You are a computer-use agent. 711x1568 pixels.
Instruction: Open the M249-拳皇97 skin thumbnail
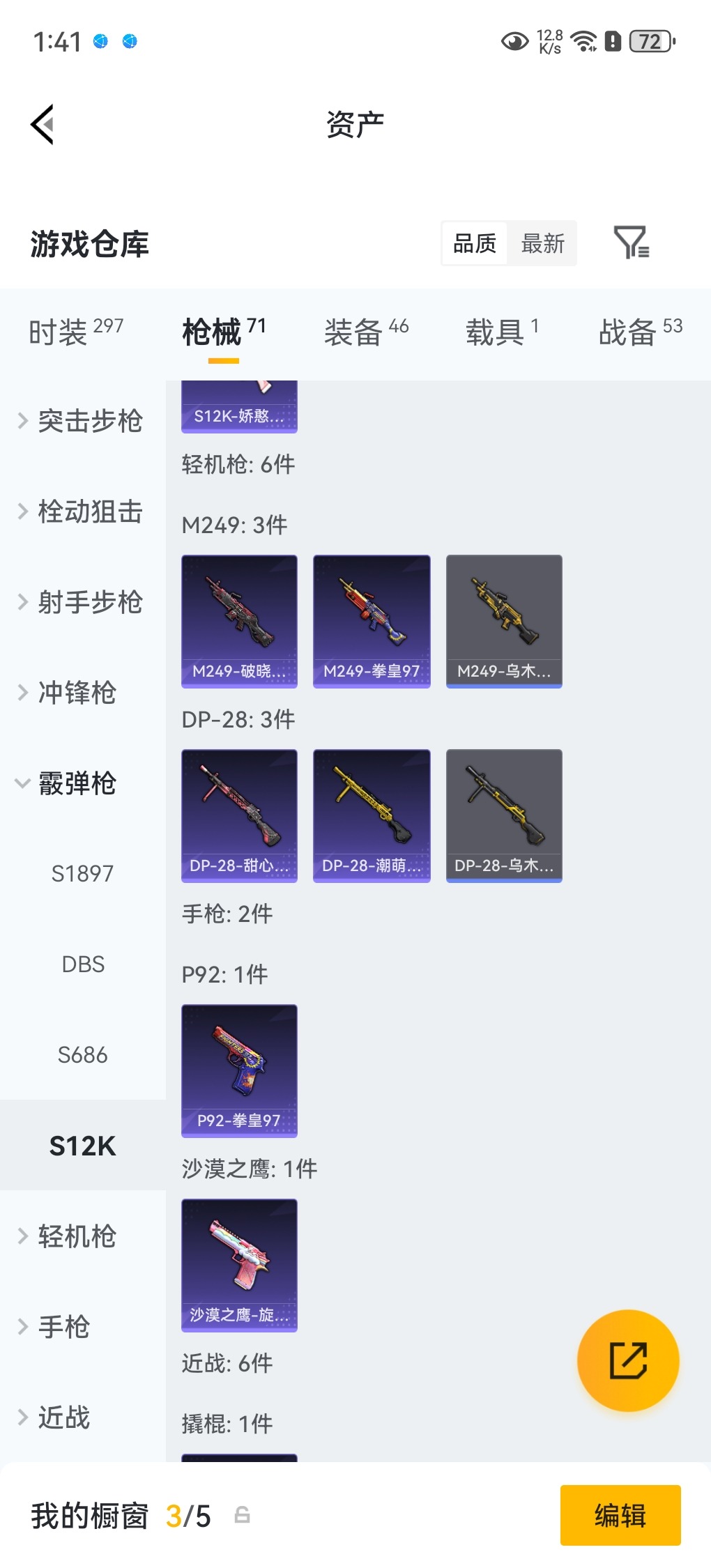(372, 620)
